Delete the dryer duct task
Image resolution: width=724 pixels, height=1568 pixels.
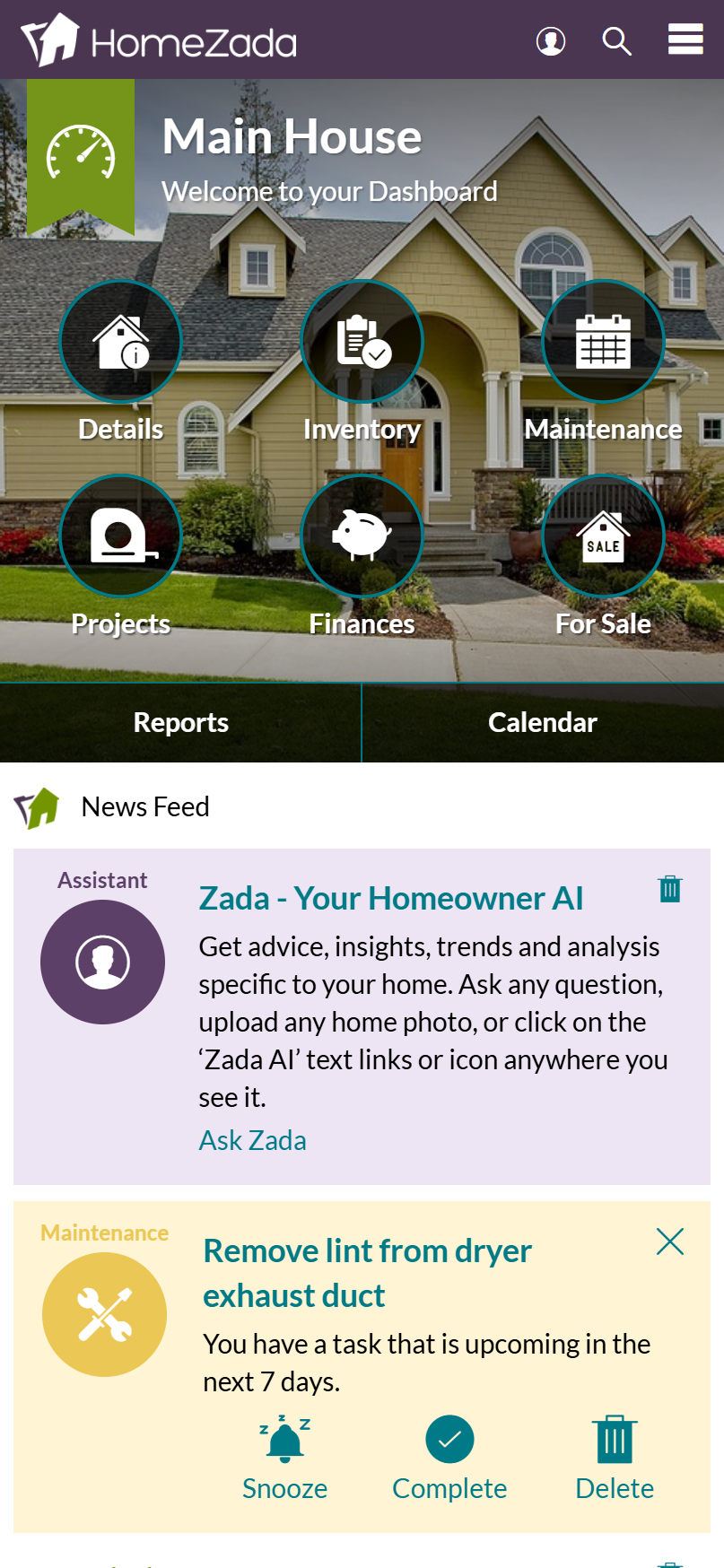(x=615, y=1459)
